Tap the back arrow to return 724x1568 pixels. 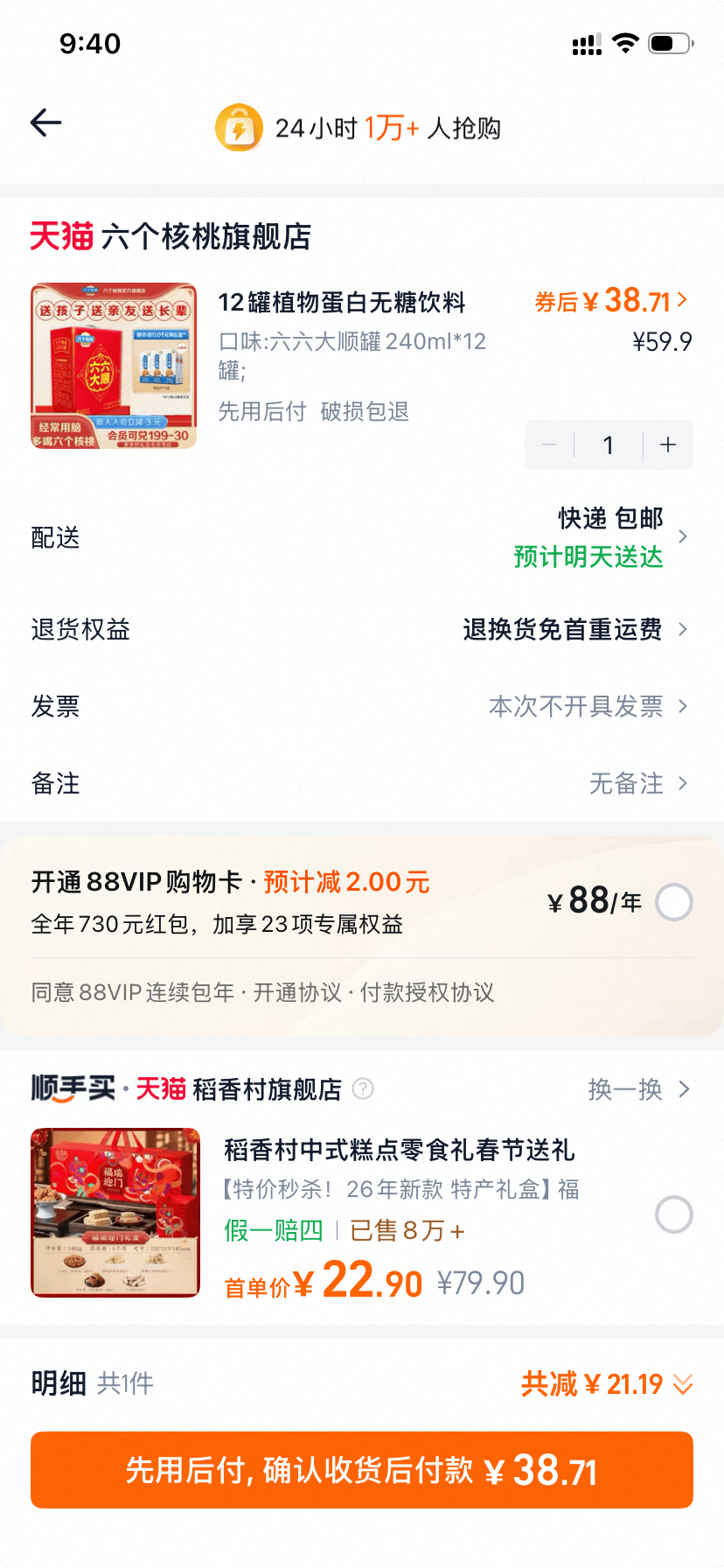point(45,124)
